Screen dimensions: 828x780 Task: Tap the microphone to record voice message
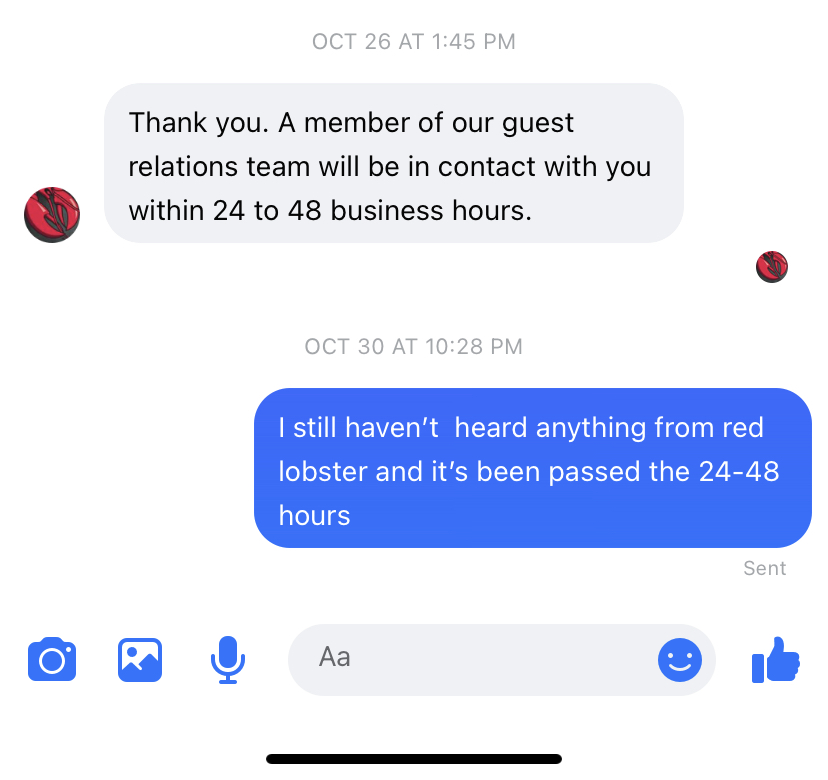pyautogui.click(x=228, y=660)
